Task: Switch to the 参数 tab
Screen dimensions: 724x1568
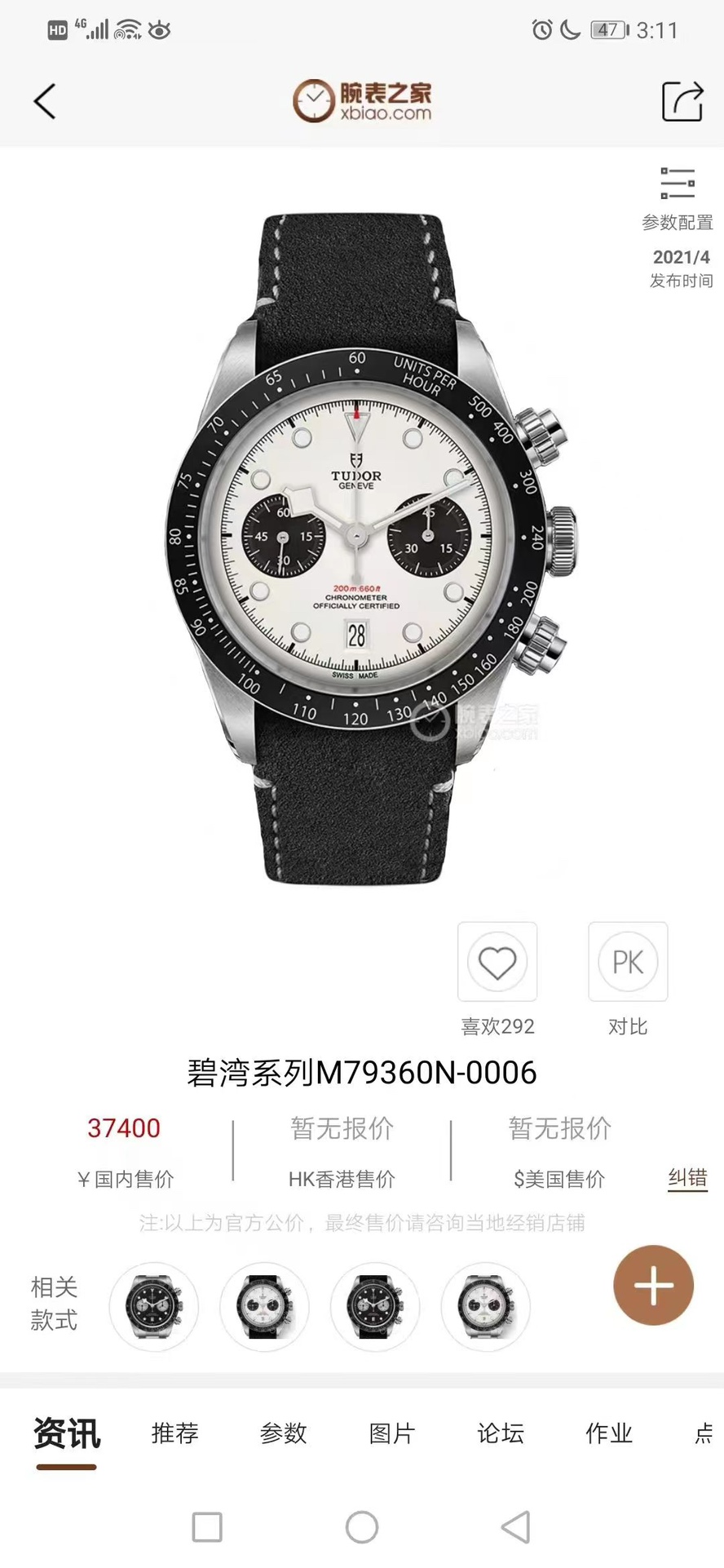Action: 283,1433
